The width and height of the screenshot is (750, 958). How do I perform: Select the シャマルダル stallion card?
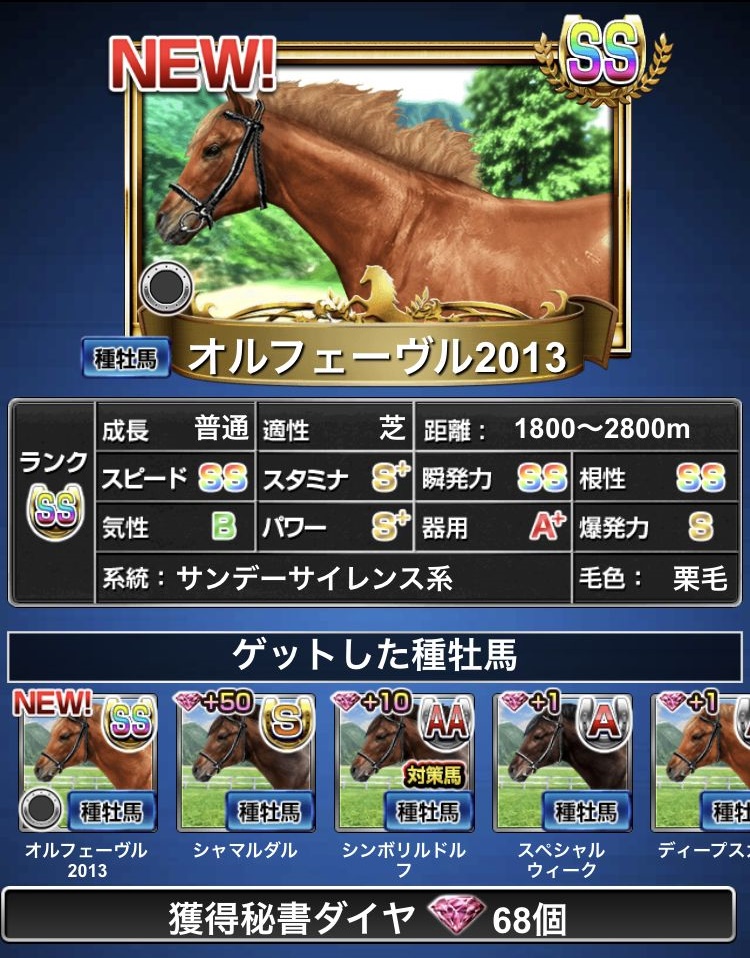[245, 764]
